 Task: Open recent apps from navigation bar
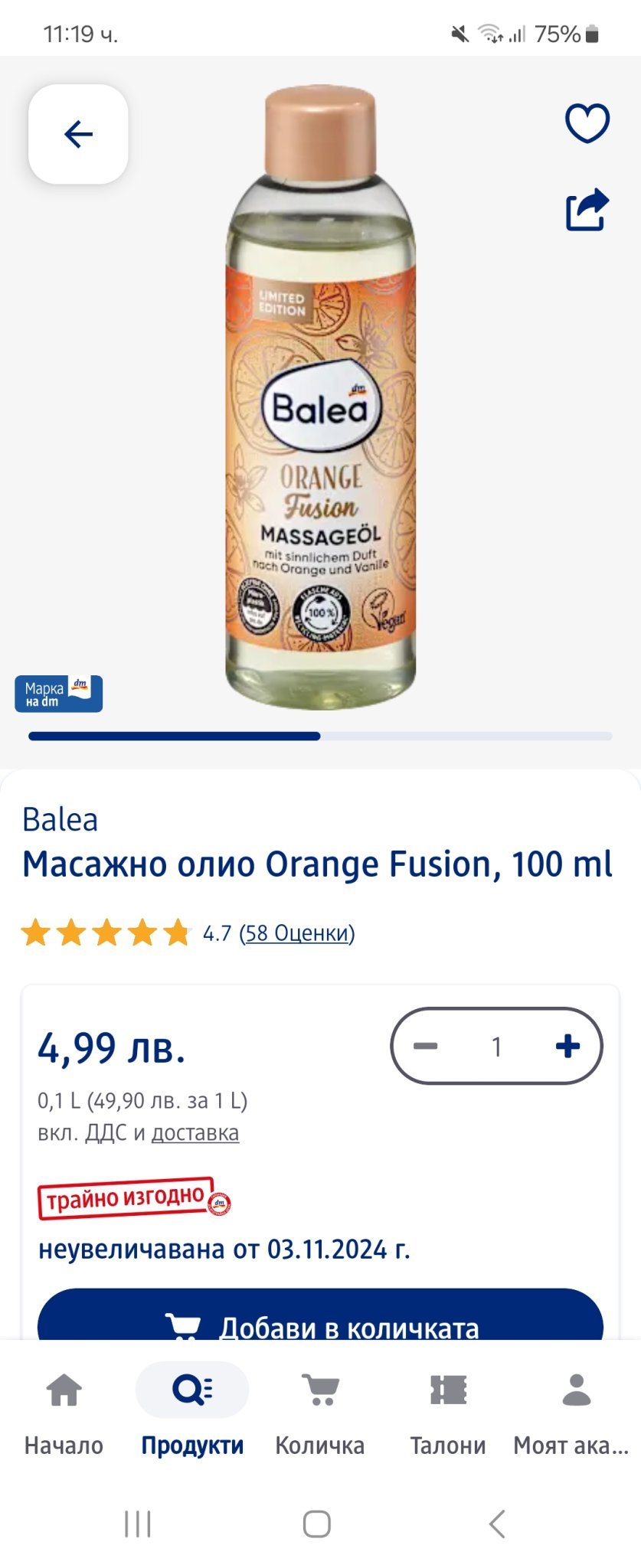(x=138, y=1524)
